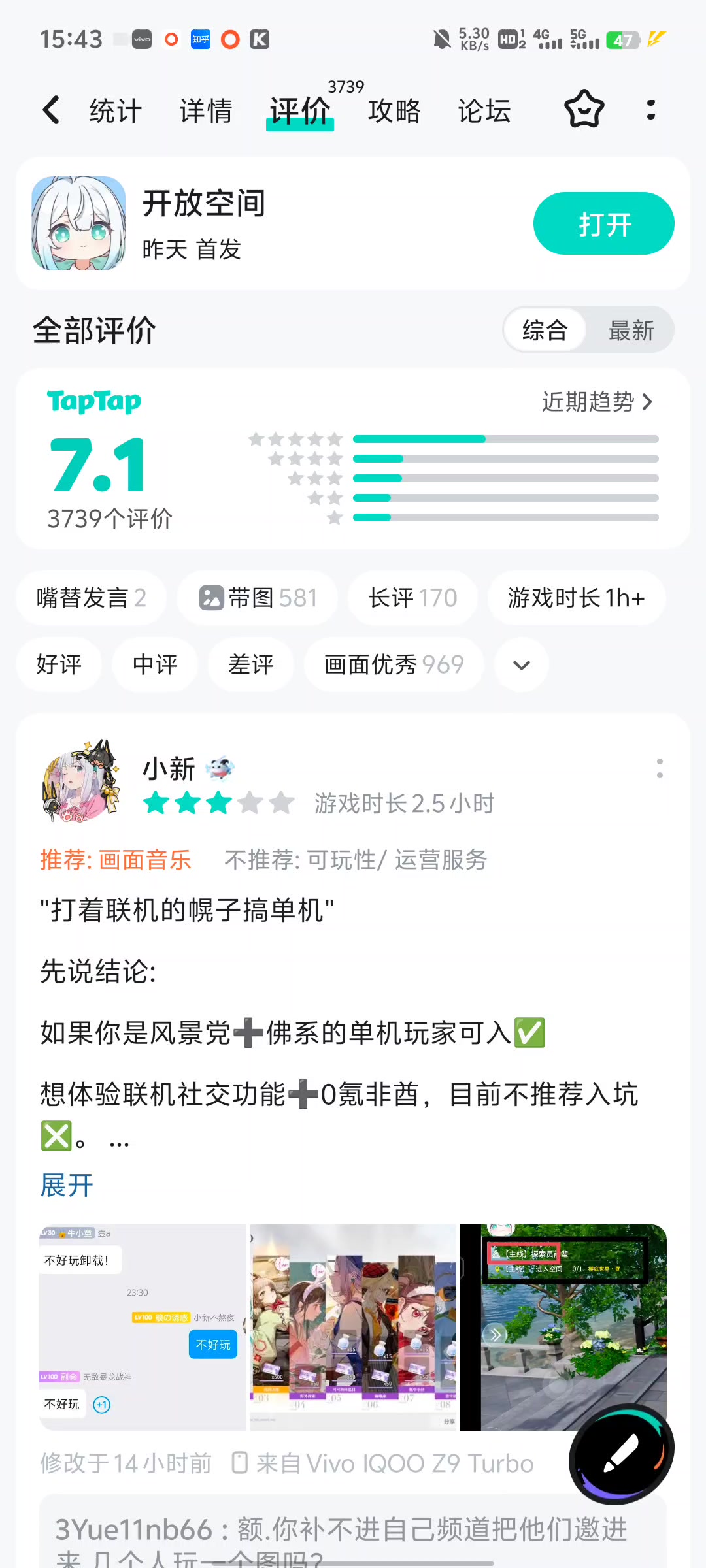Viewport: 706px width, 1568px height.
Task: Switch to the 统计 tab
Action: pos(115,111)
